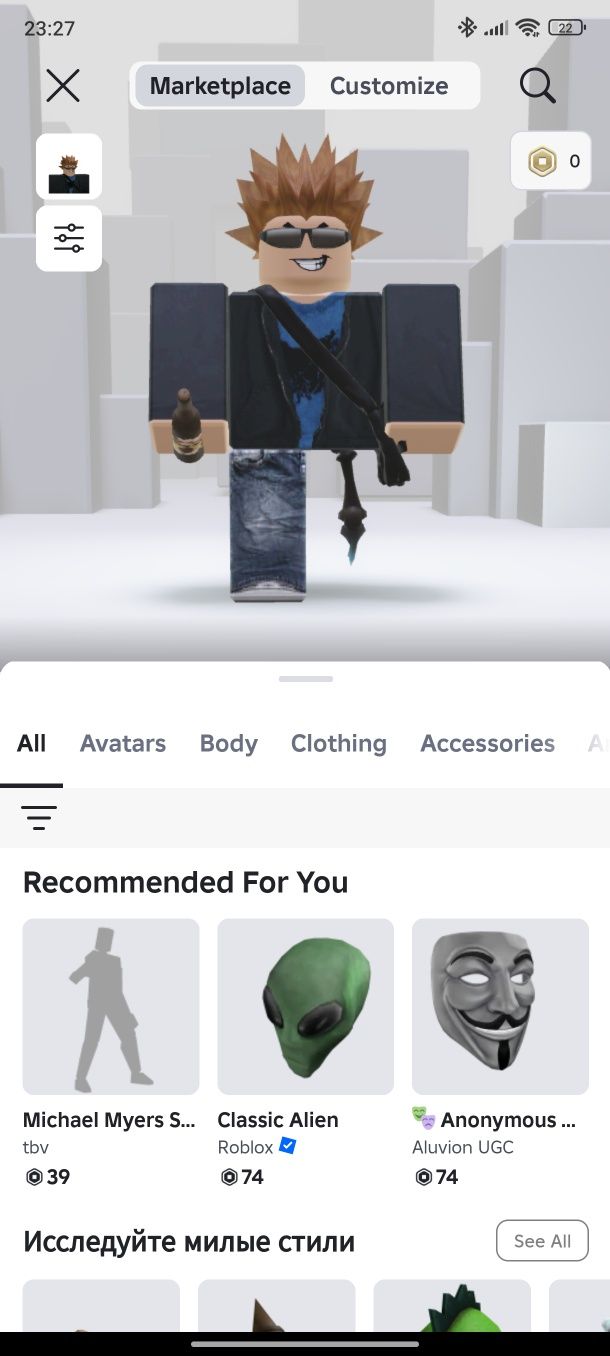Viewport: 610px width, 1356px height.
Task: Select the All tab
Action: tap(32, 743)
